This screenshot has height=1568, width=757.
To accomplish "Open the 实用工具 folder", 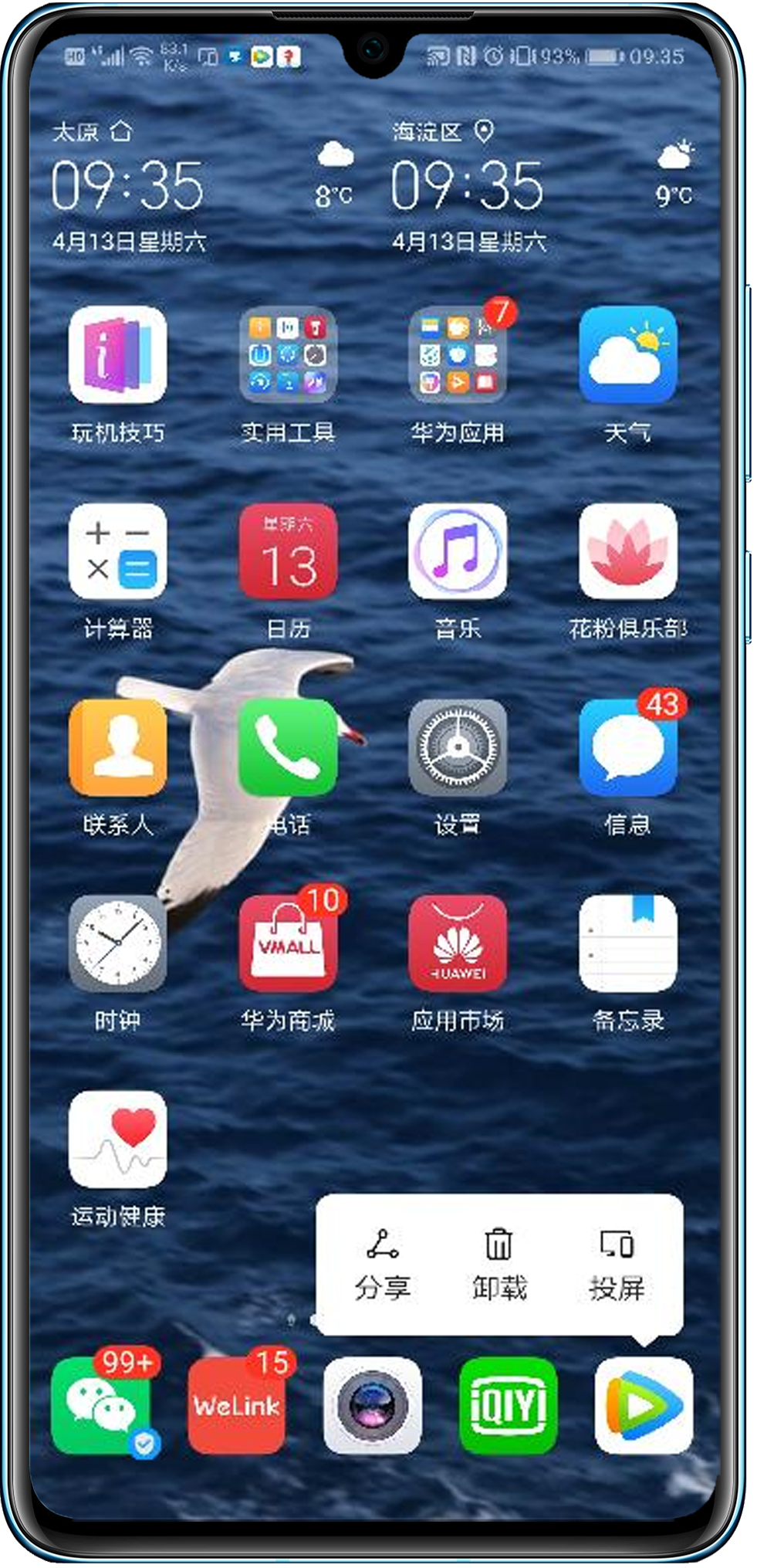I will tap(288, 355).
